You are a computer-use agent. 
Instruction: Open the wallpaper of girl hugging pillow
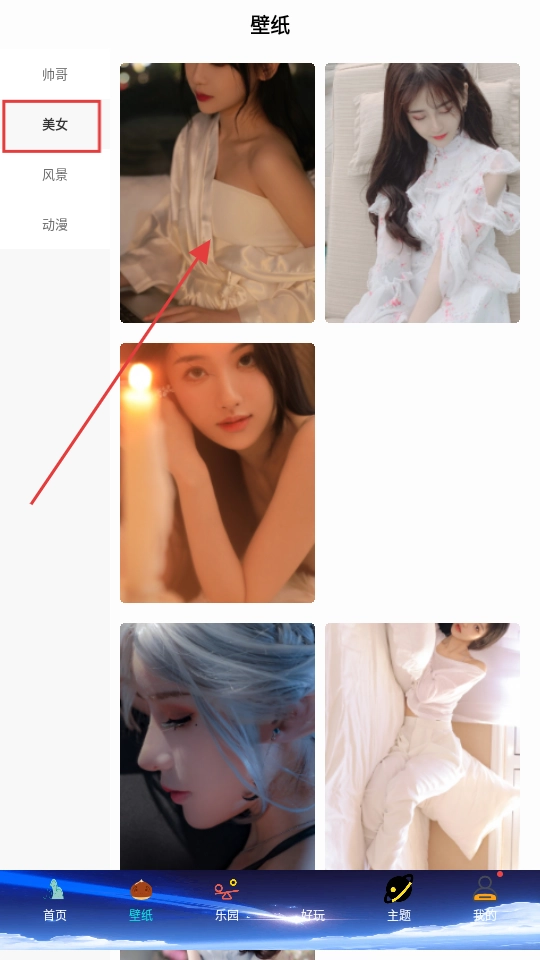click(x=422, y=746)
